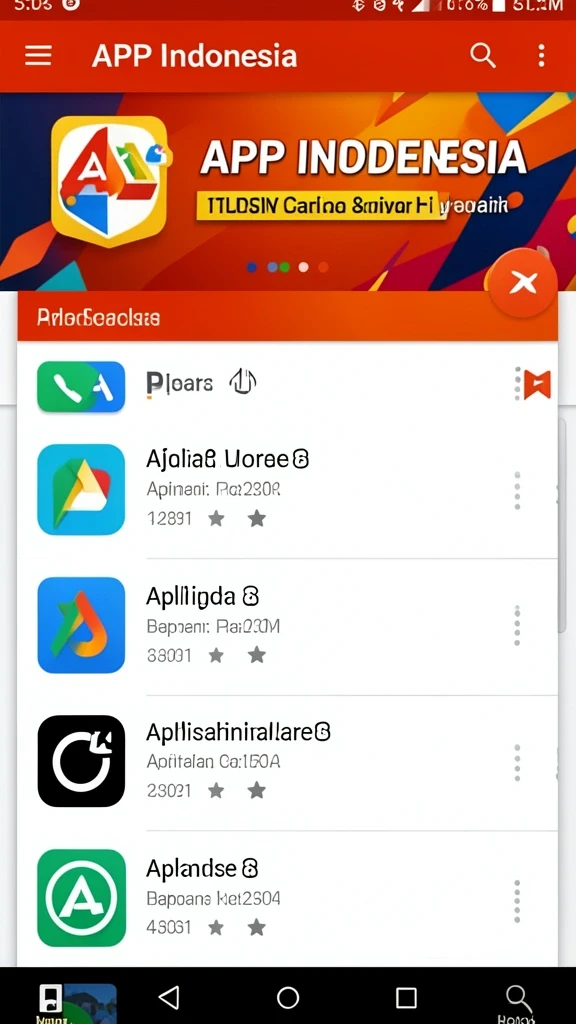Open search in the APP Indonesia bar
The width and height of the screenshot is (576, 1024).
tap(483, 56)
